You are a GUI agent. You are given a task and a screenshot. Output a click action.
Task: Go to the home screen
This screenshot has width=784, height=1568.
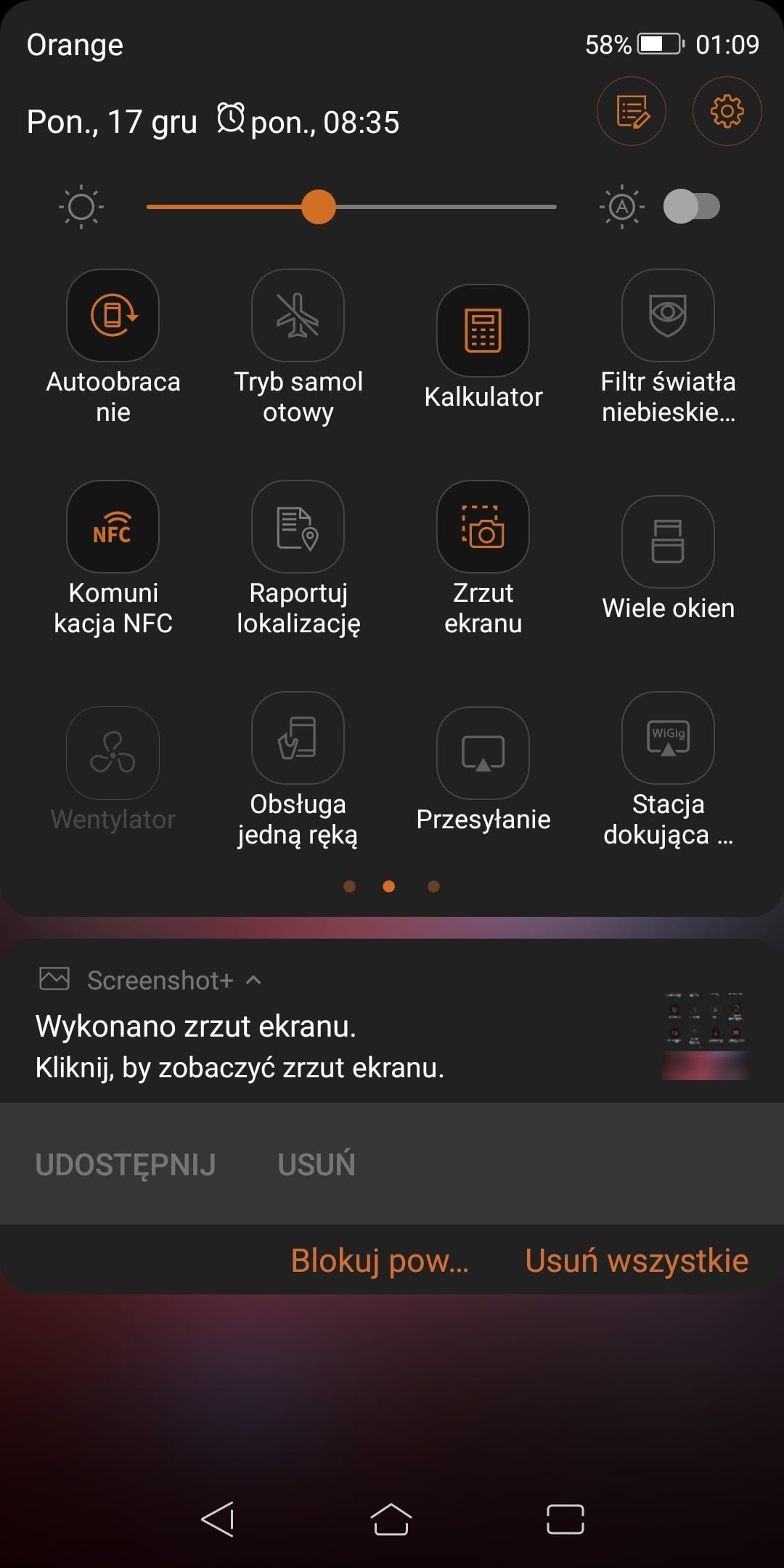pos(391,1519)
